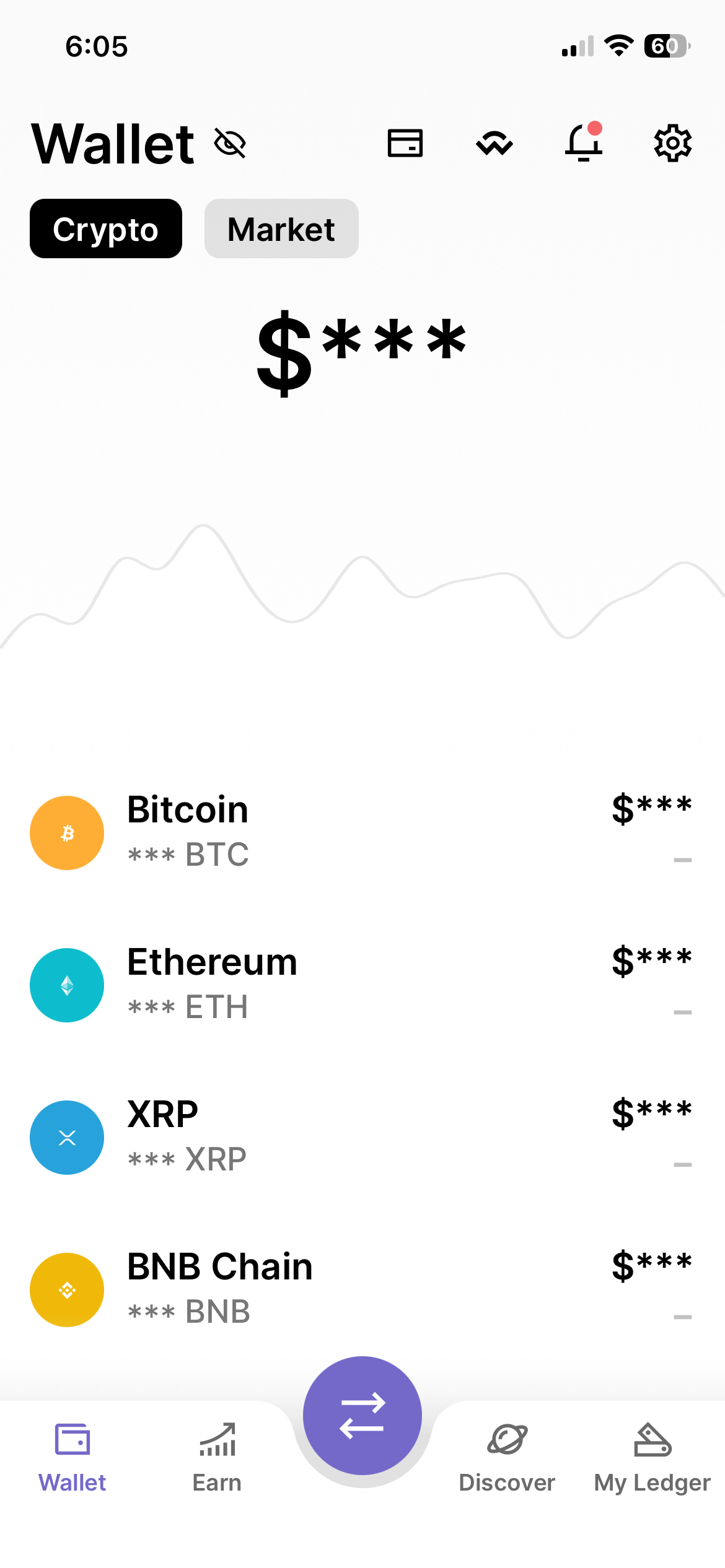The width and height of the screenshot is (725, 1568).
Task: Open Discover via the planet icon
Action: [x=507, y=1455]
